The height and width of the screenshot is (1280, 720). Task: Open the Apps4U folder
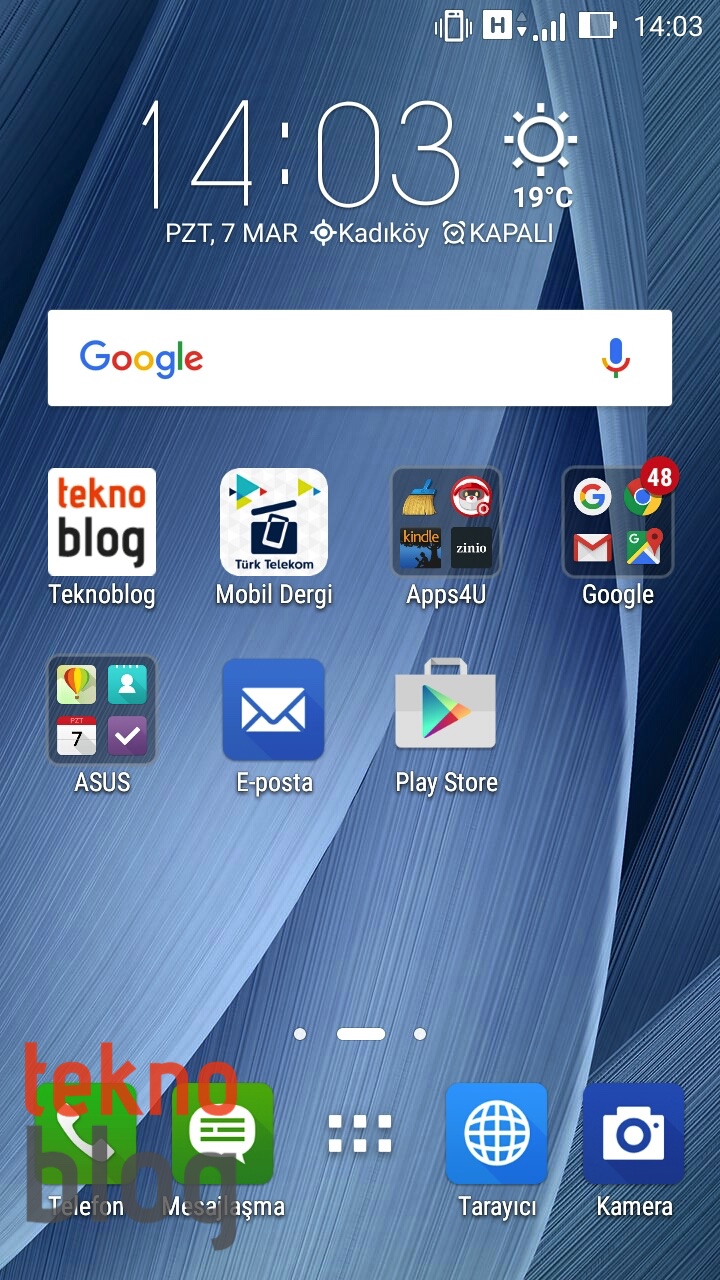(446, 522)
